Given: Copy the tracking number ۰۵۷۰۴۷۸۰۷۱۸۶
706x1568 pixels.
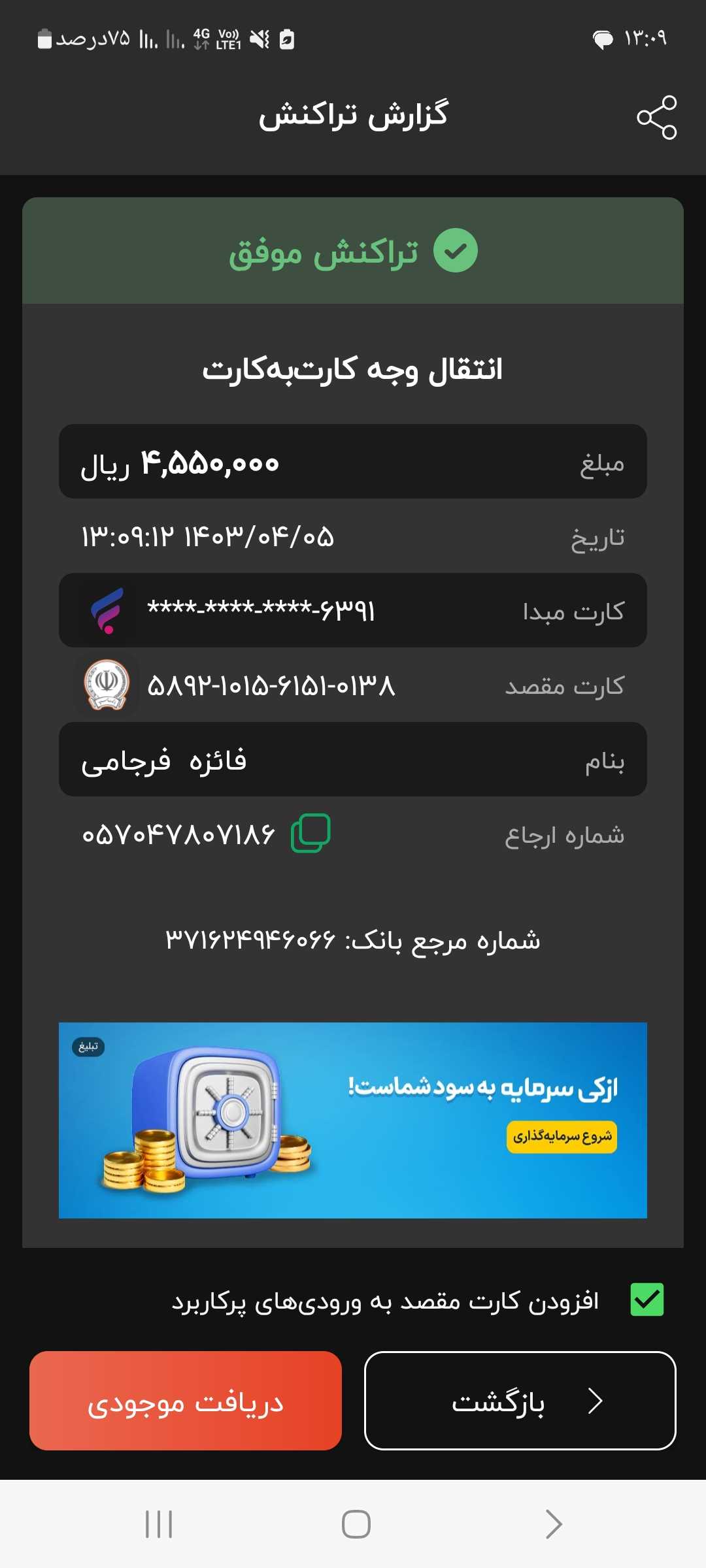Looking at the screenshot, I should (311, 833).
